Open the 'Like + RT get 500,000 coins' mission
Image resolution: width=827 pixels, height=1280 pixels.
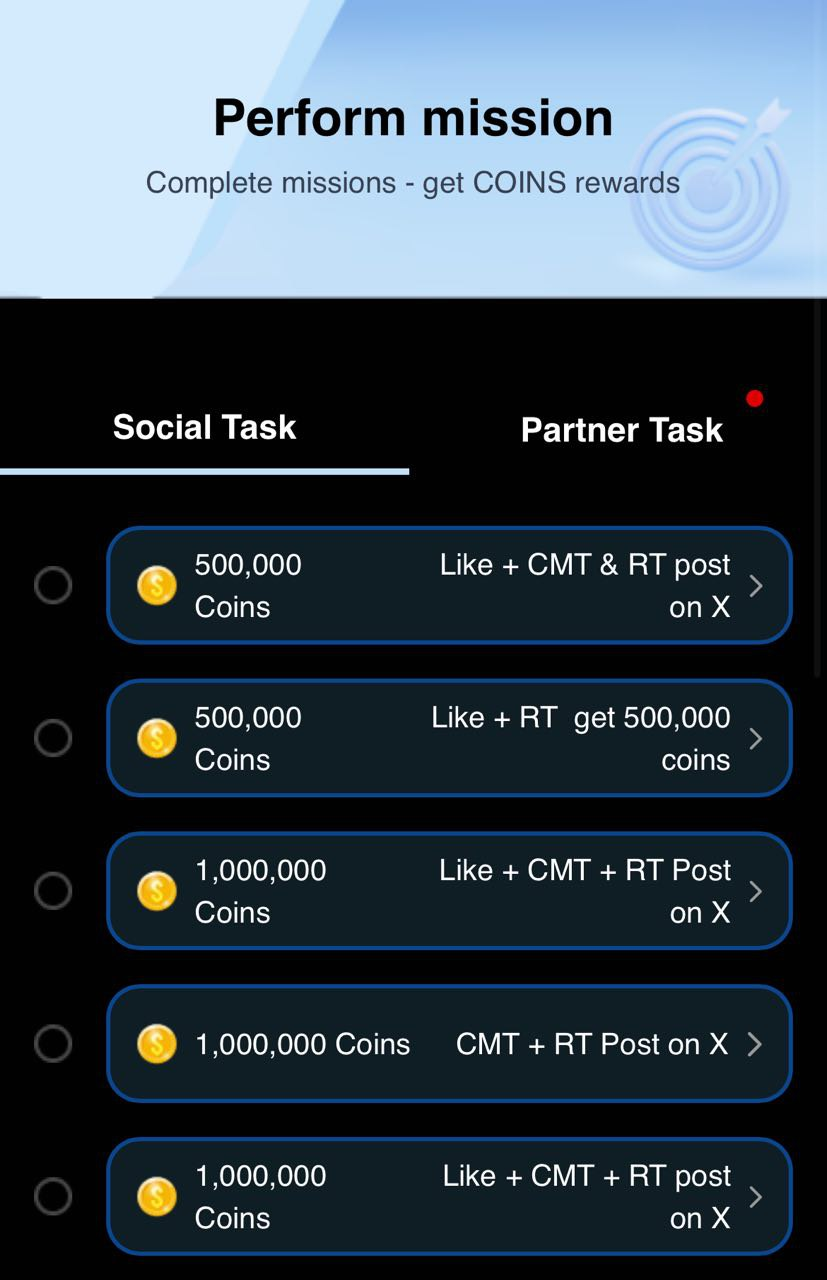tap(449, 738)
